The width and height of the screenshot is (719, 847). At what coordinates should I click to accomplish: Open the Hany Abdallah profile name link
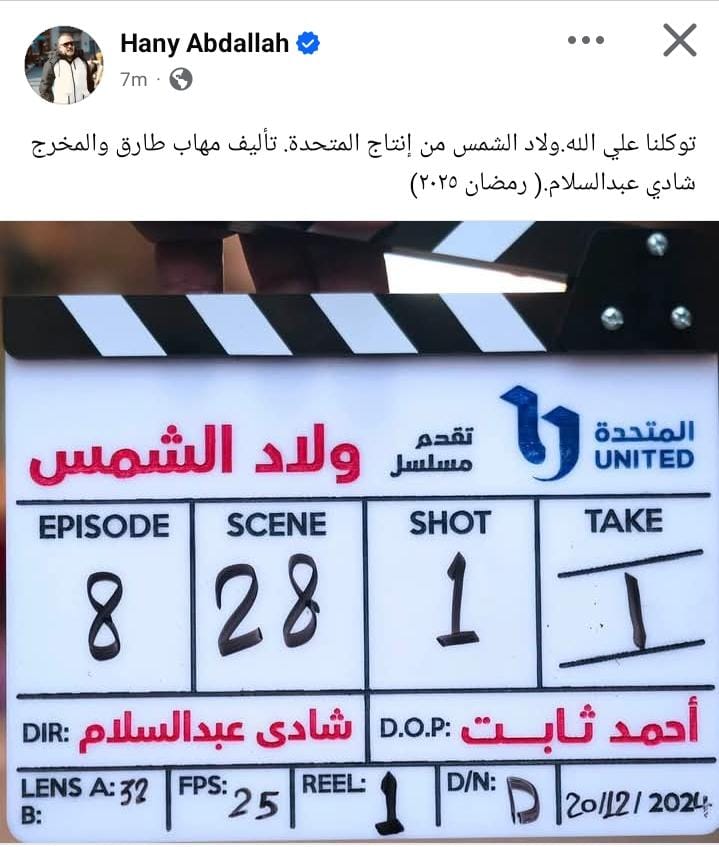[205, 43]
